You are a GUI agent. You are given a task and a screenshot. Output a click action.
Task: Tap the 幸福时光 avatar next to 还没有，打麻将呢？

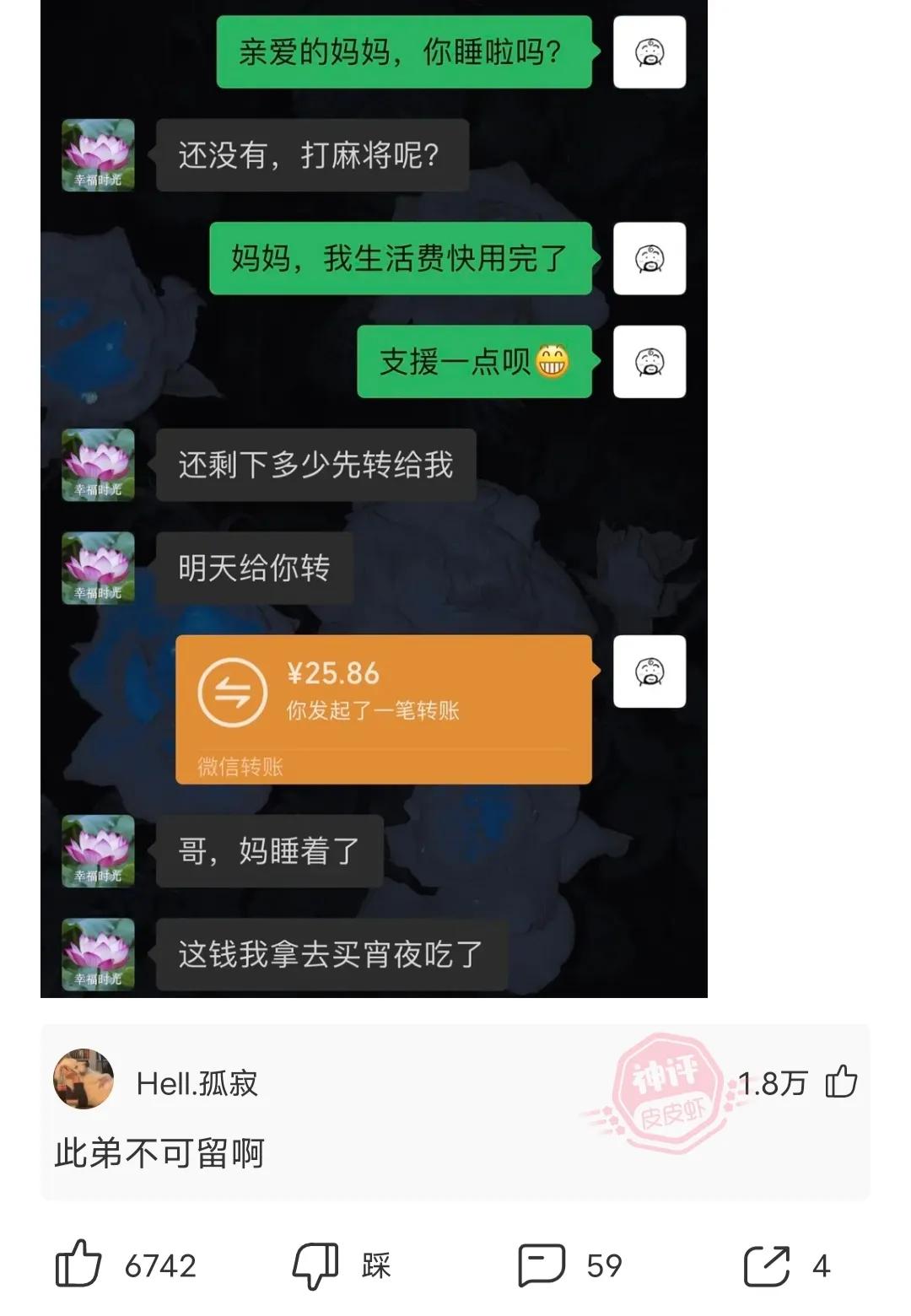[96, 154]
